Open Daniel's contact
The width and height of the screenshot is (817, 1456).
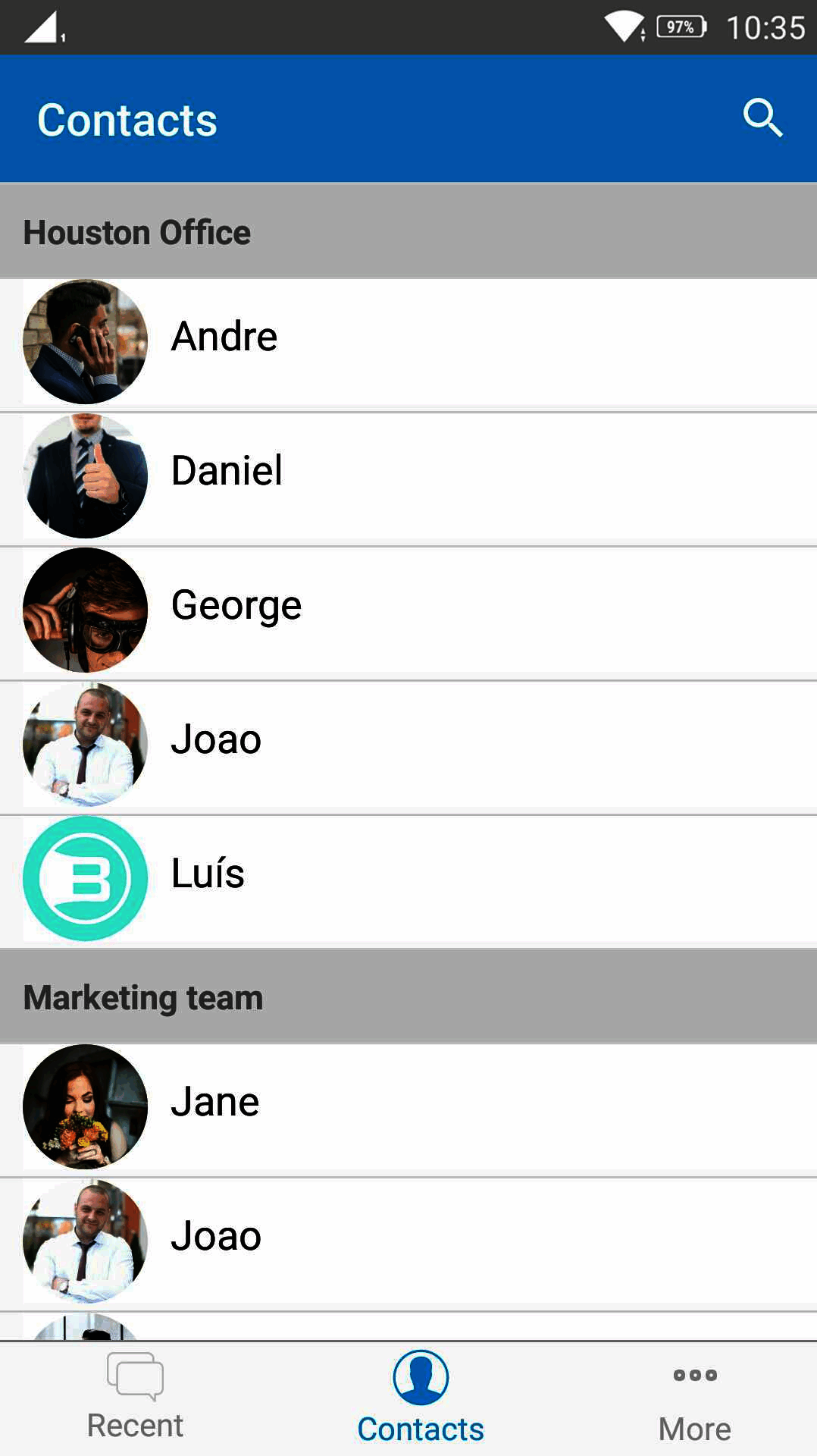(x=227, y=472)
